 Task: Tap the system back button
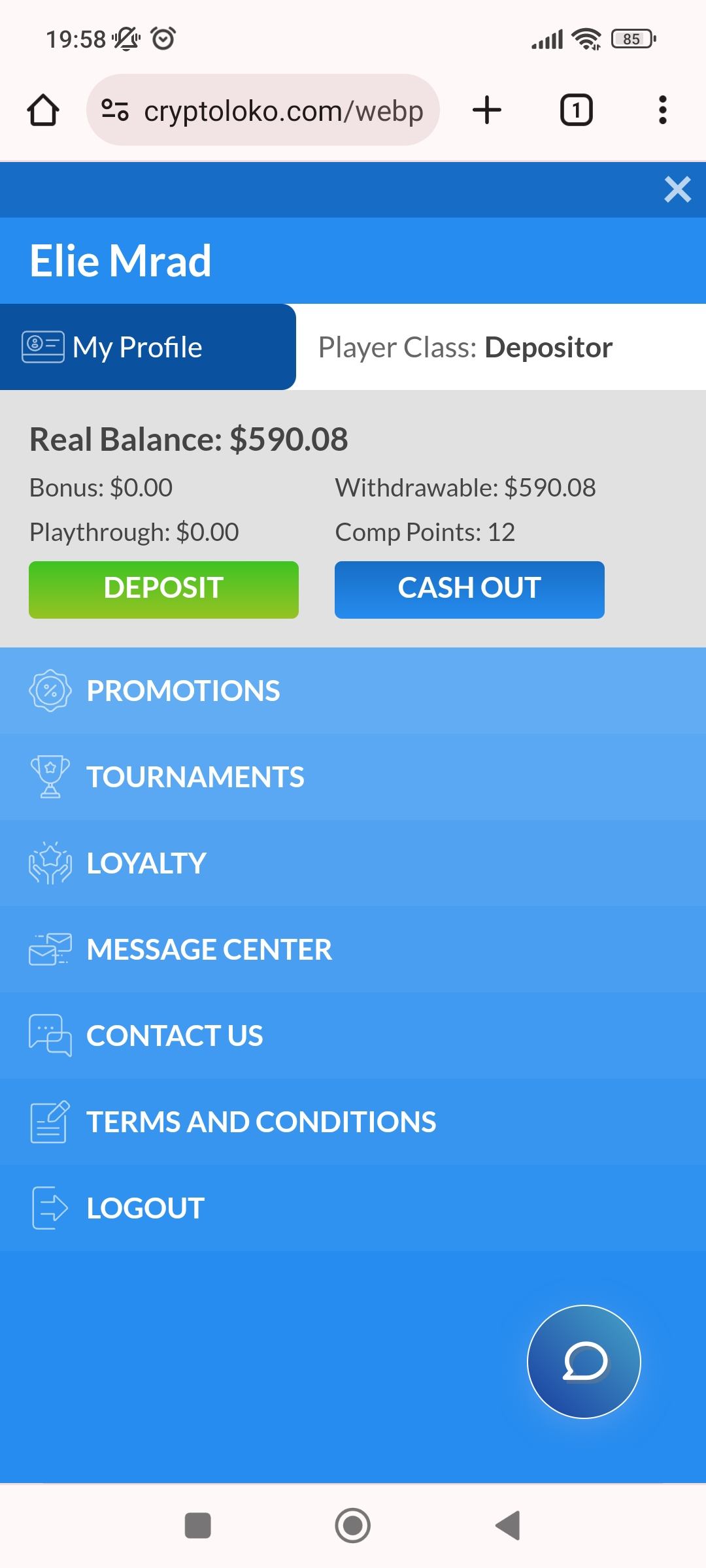coord(508,1526)
